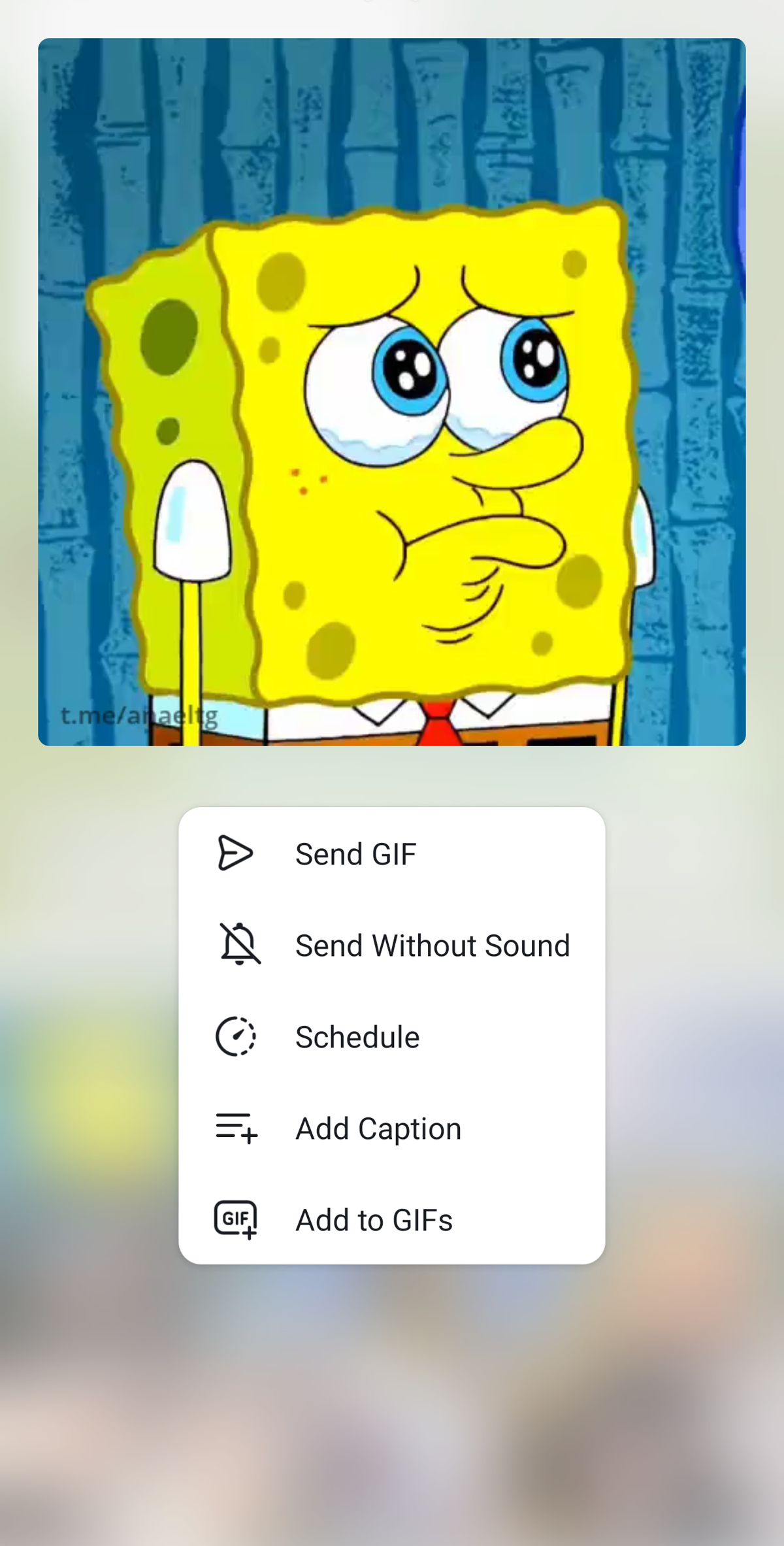The width and height of the screenshot is (784, 1546).
Task: Schedule this GIF for later
Action: pyautogui.click(x=357, y=1037)
